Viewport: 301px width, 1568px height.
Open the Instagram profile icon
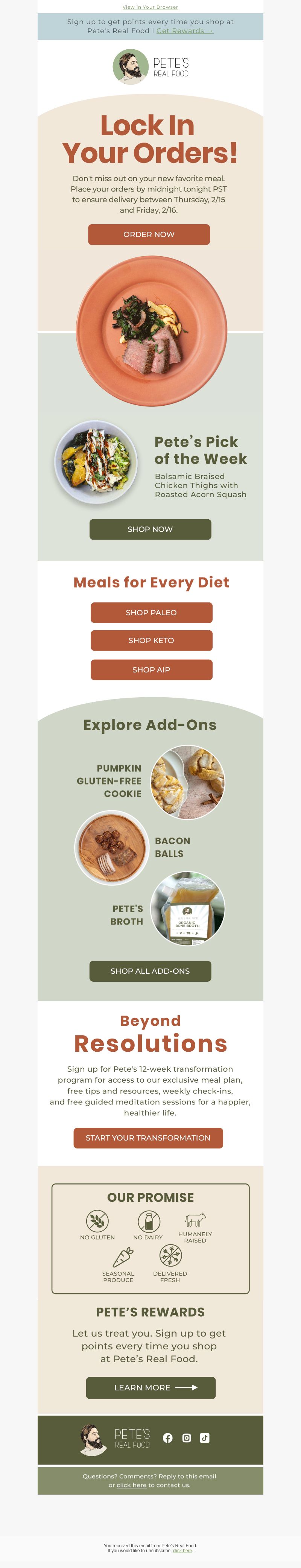[187, 1438]
